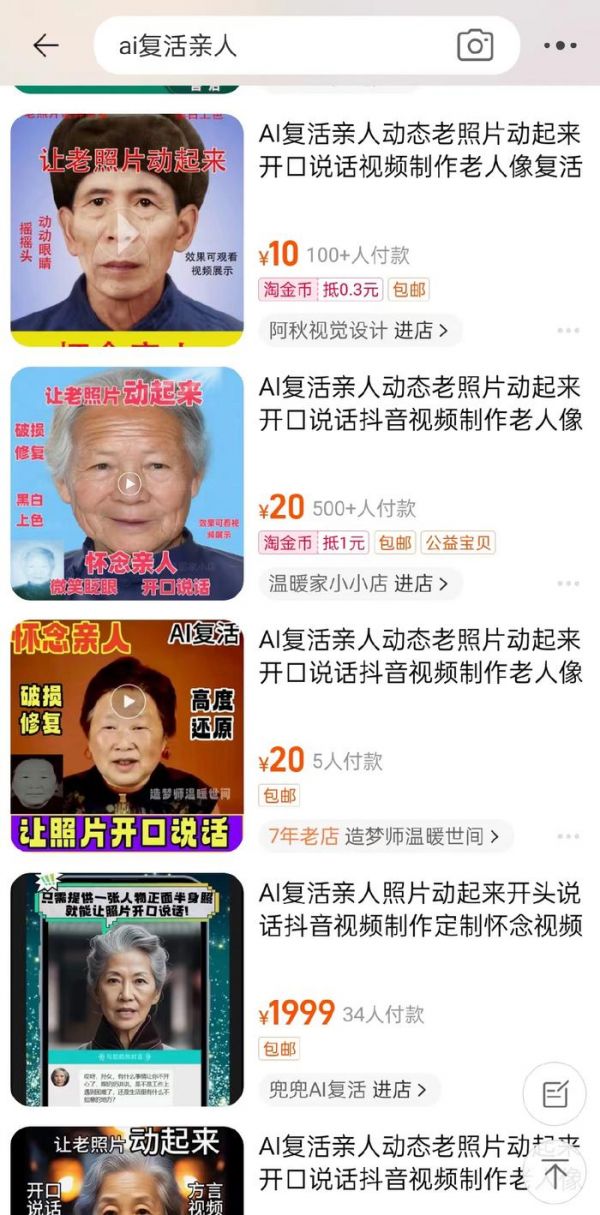Viewport: 600px width, 1215px height.
Task: View the ¥1999 product from 兜兜AI复活
Action: click(420, 909)
